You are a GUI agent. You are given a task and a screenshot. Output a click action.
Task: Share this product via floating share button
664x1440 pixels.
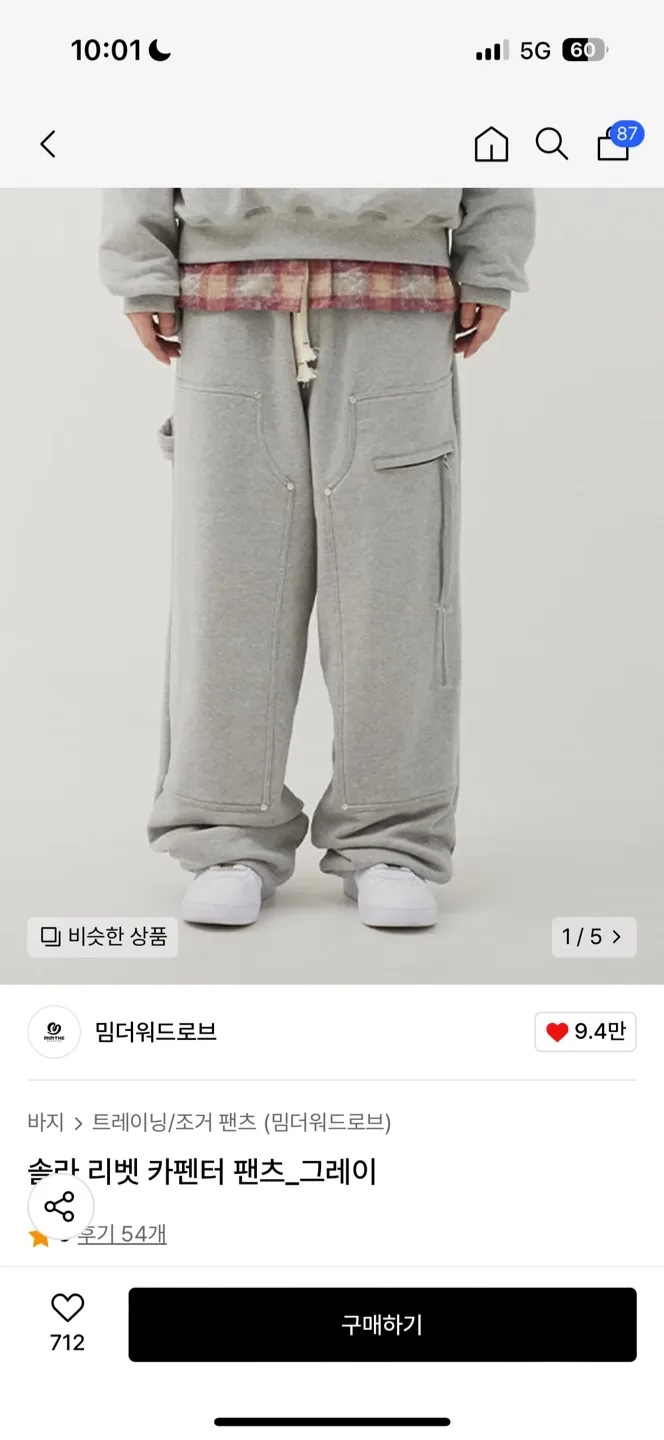pyautogui.click(x=60, y=1207)
